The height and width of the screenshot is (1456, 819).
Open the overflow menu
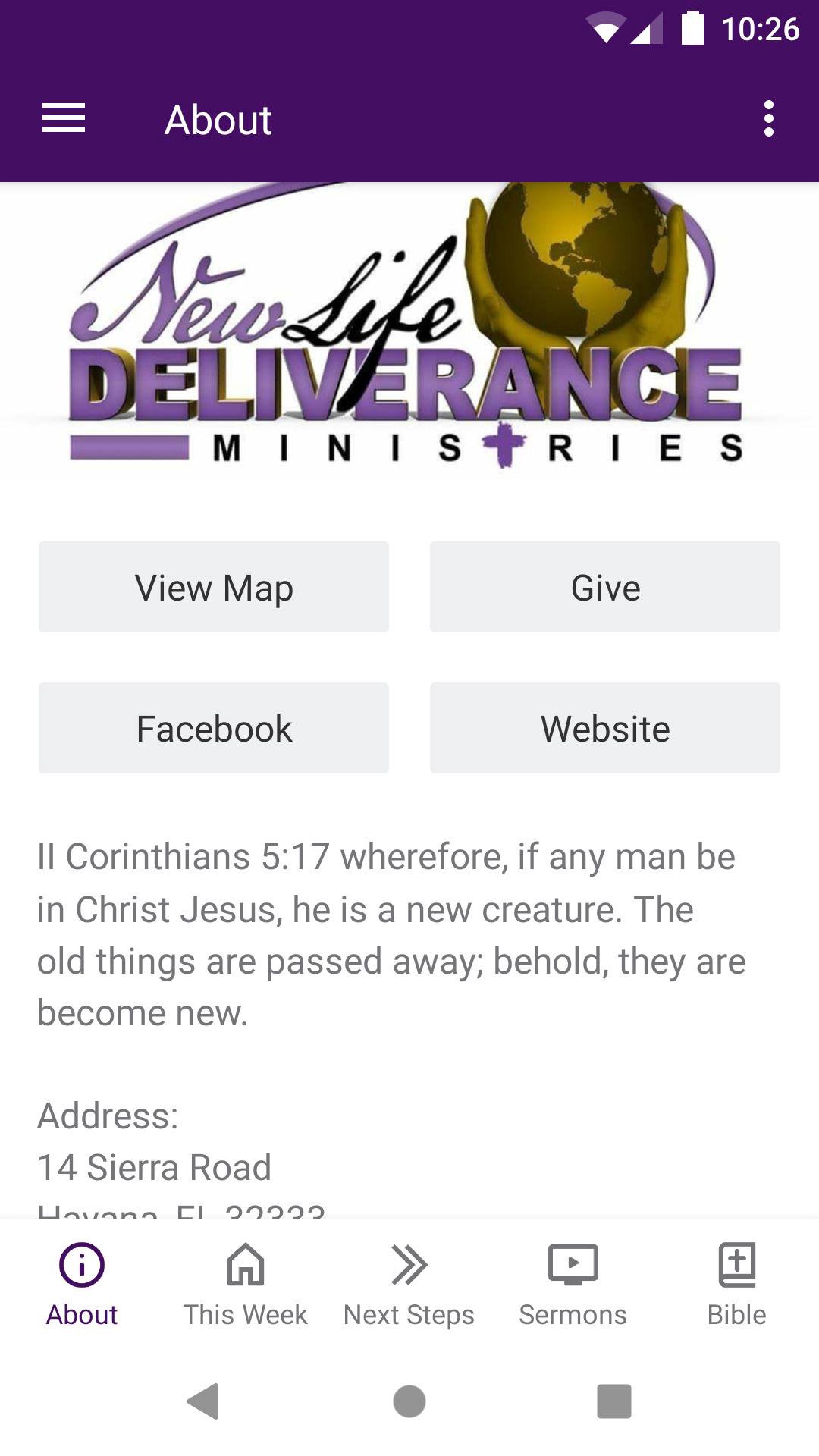[x=768, y=119]
